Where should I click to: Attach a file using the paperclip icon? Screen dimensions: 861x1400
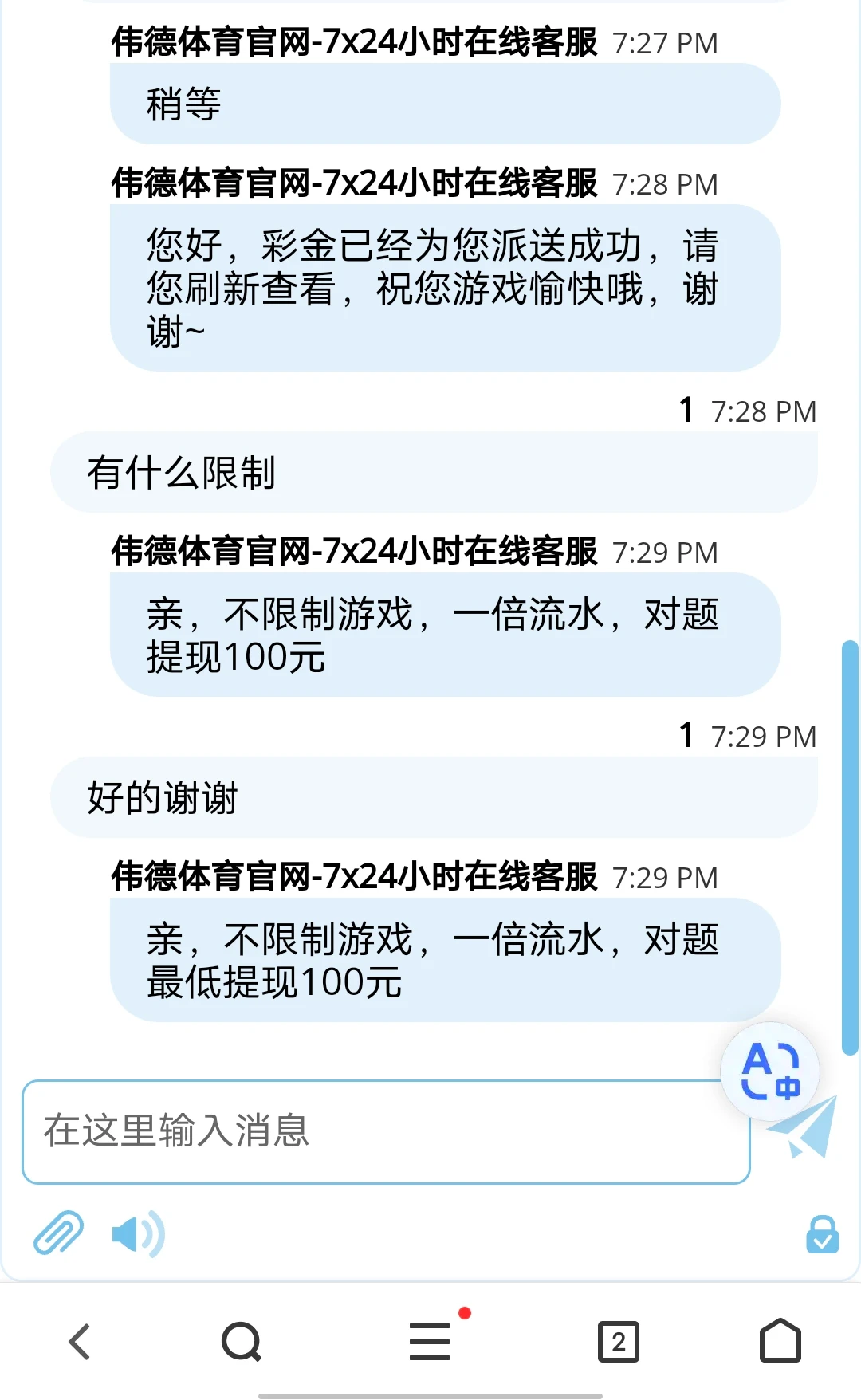58,1233
